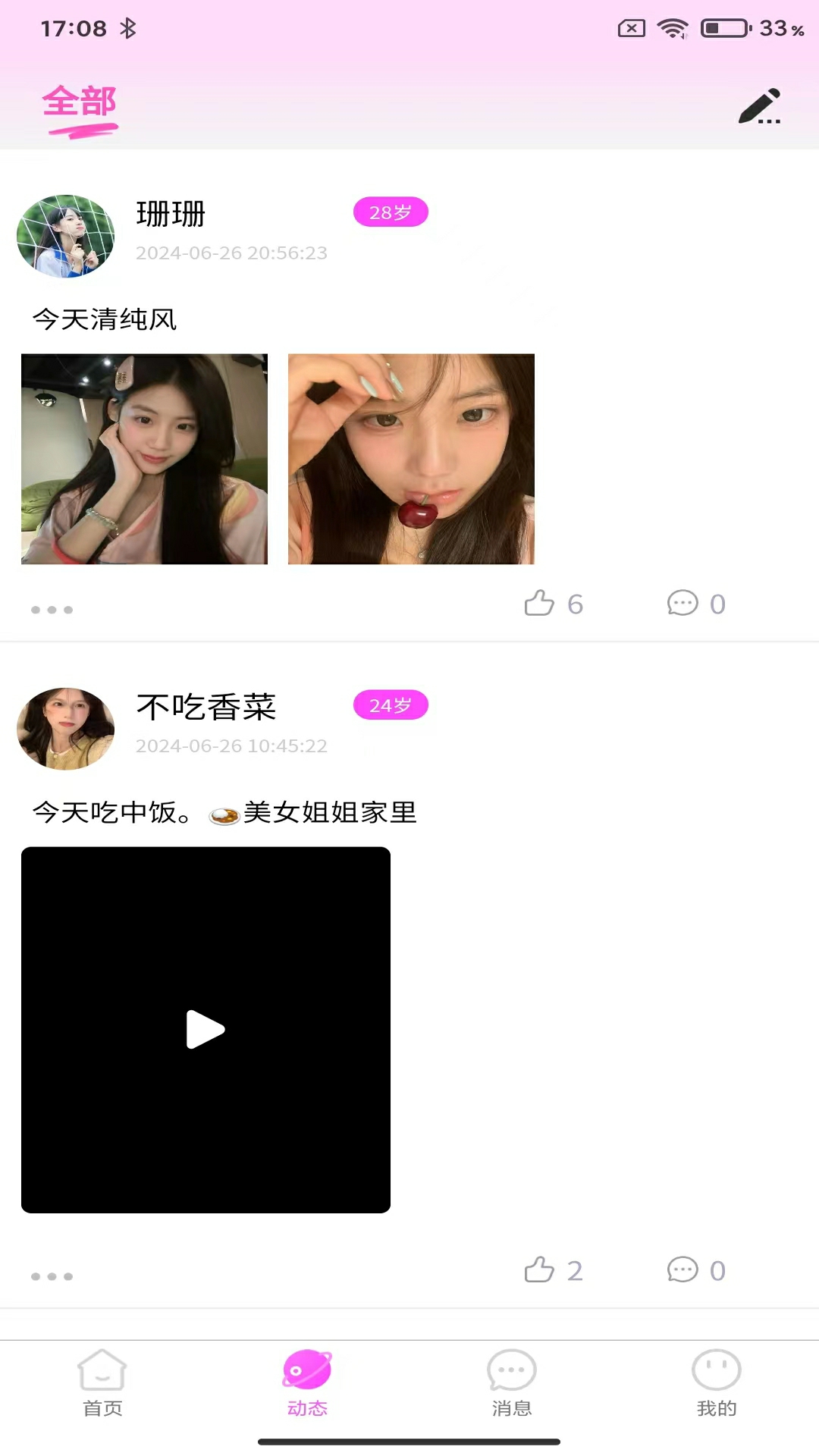
Task: Open 不吃香菜's profile avatar
Action: (66, 729)
